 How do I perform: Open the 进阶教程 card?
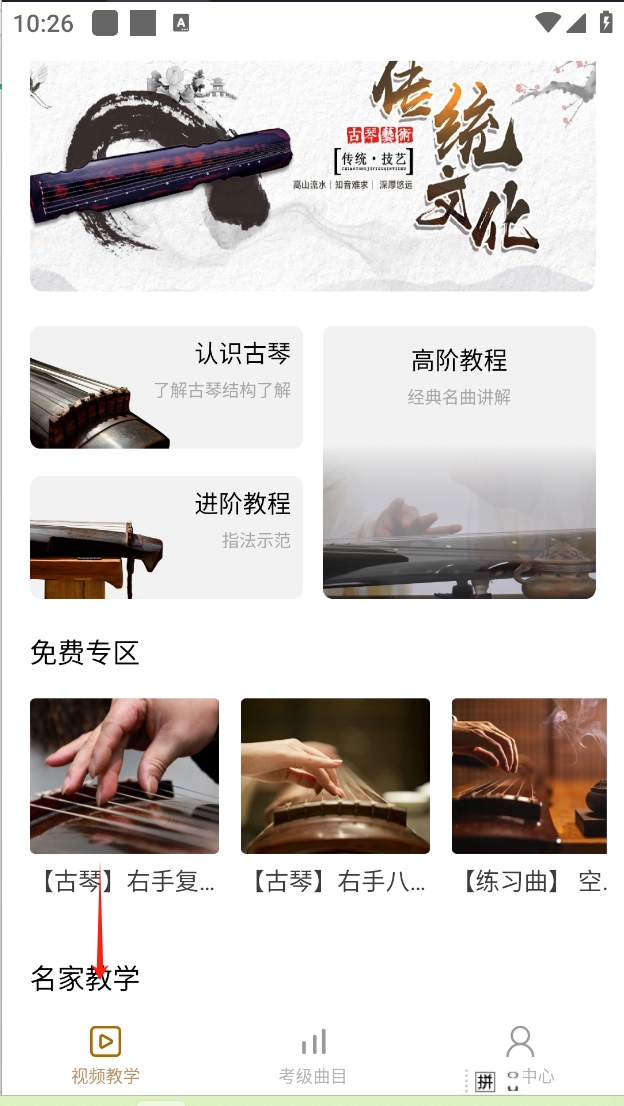click(166, 537)
